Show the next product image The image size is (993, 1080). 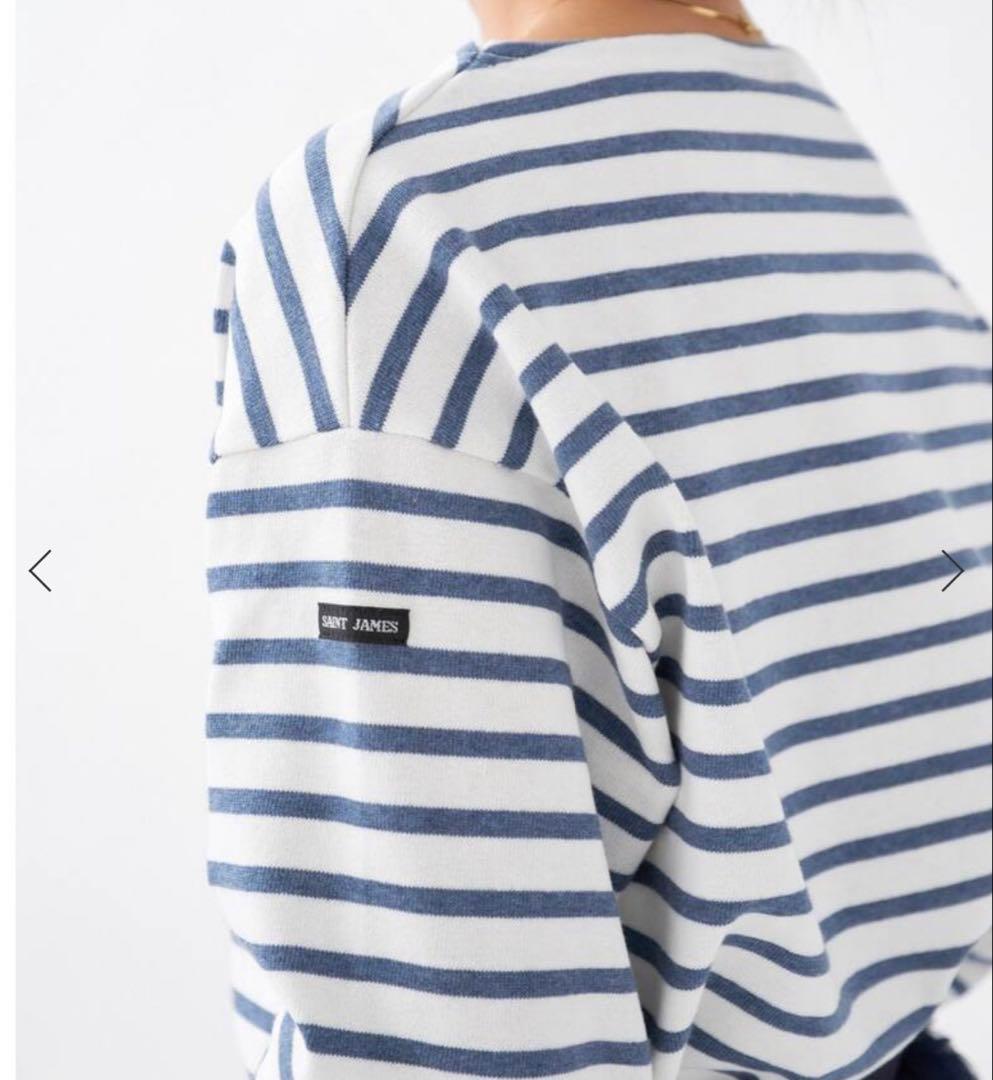(x=952, y=571)
